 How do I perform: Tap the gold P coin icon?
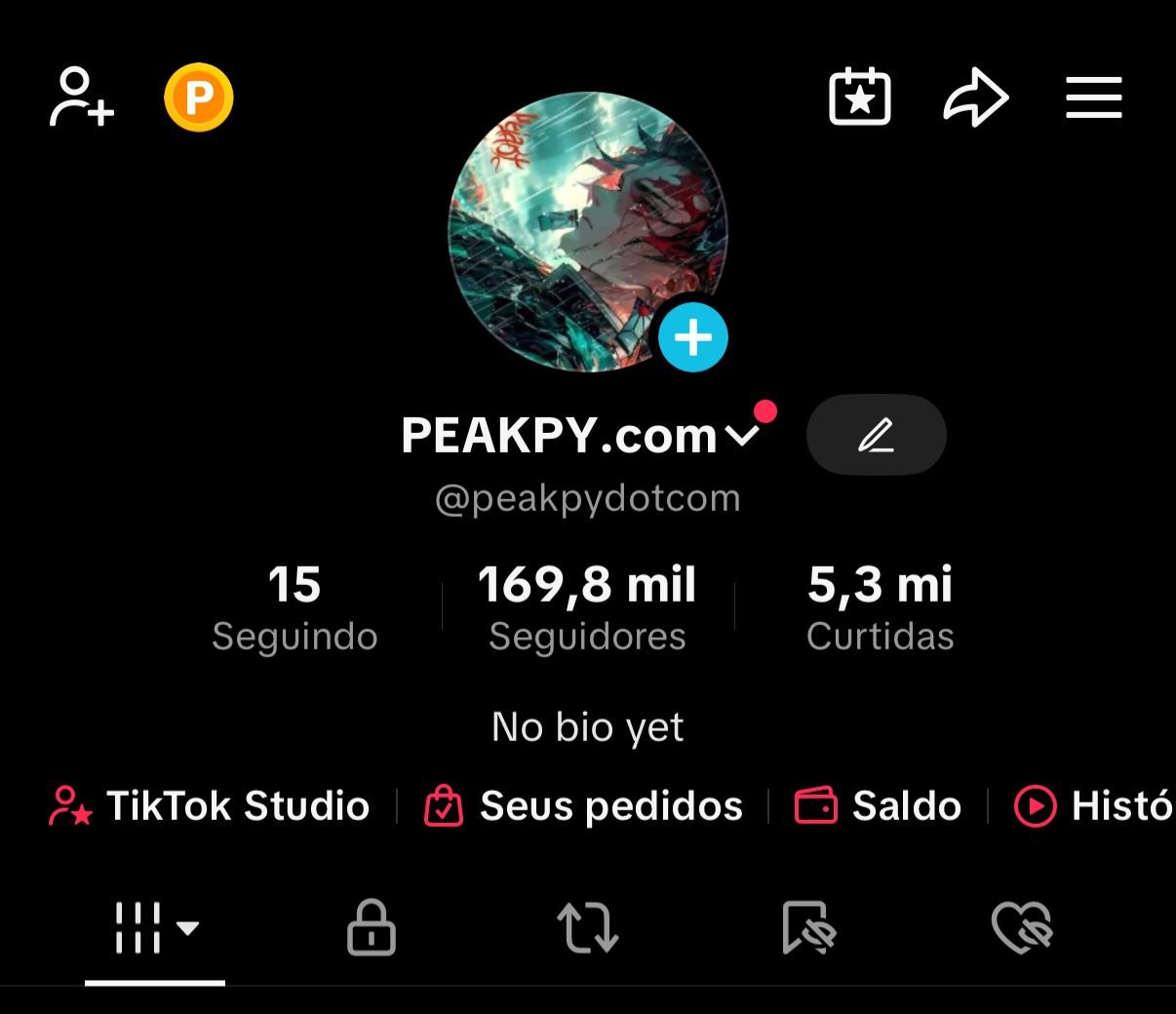(198, 97)
